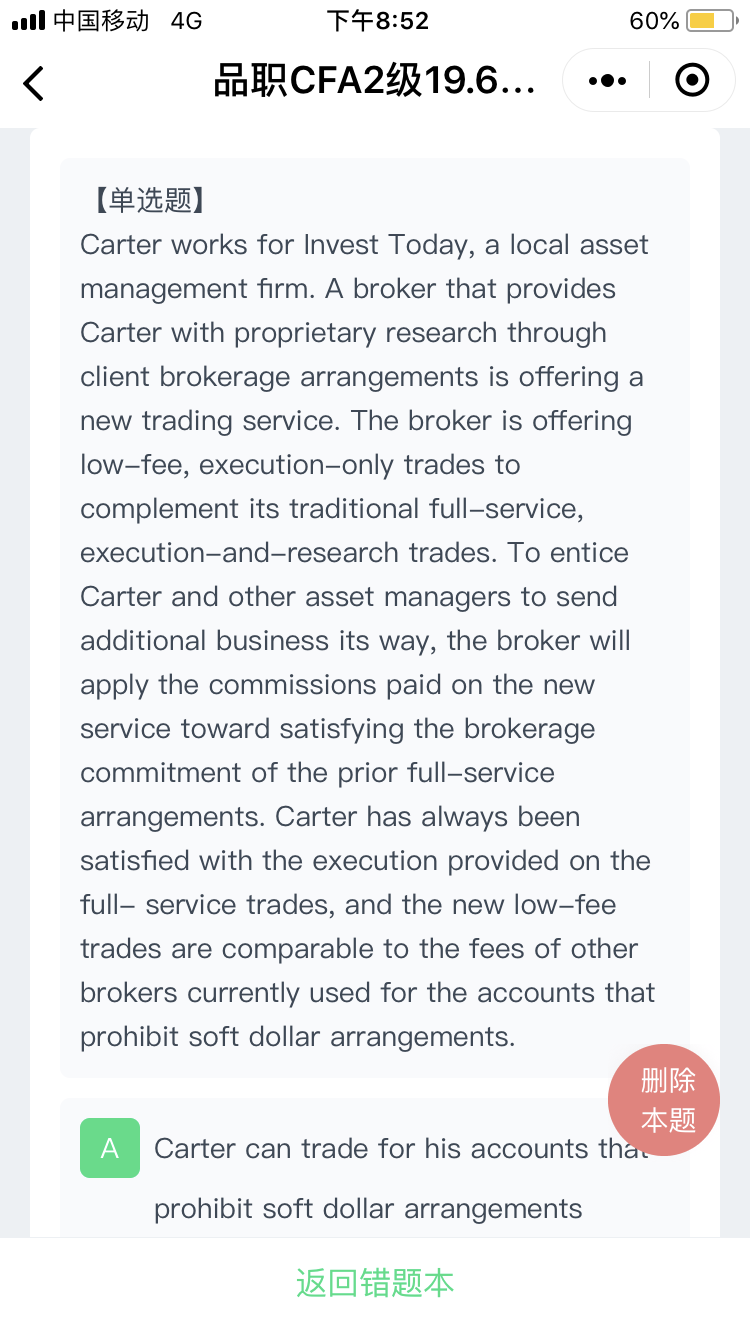This screenshot has height=1334, width=750.
Task: Return to wrong-question book via 返回错题本
Action: [x=375, y=1283]
